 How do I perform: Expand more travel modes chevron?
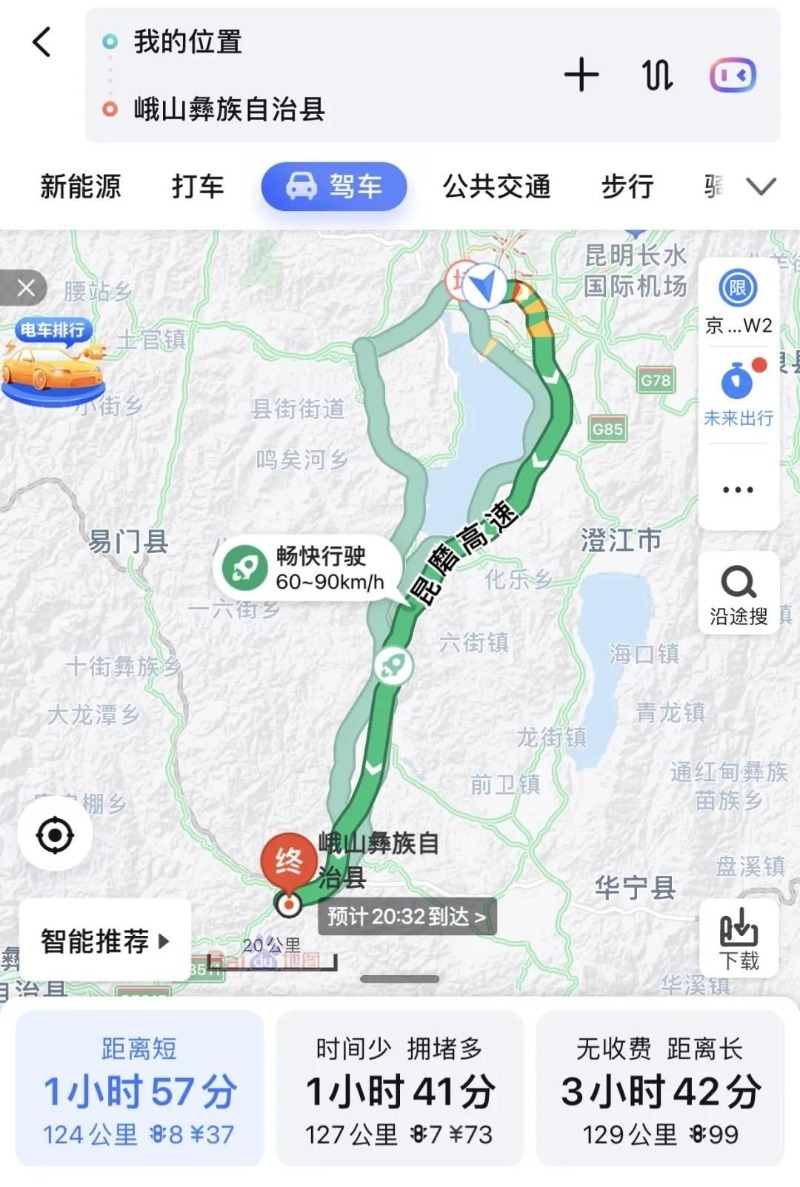762,186
